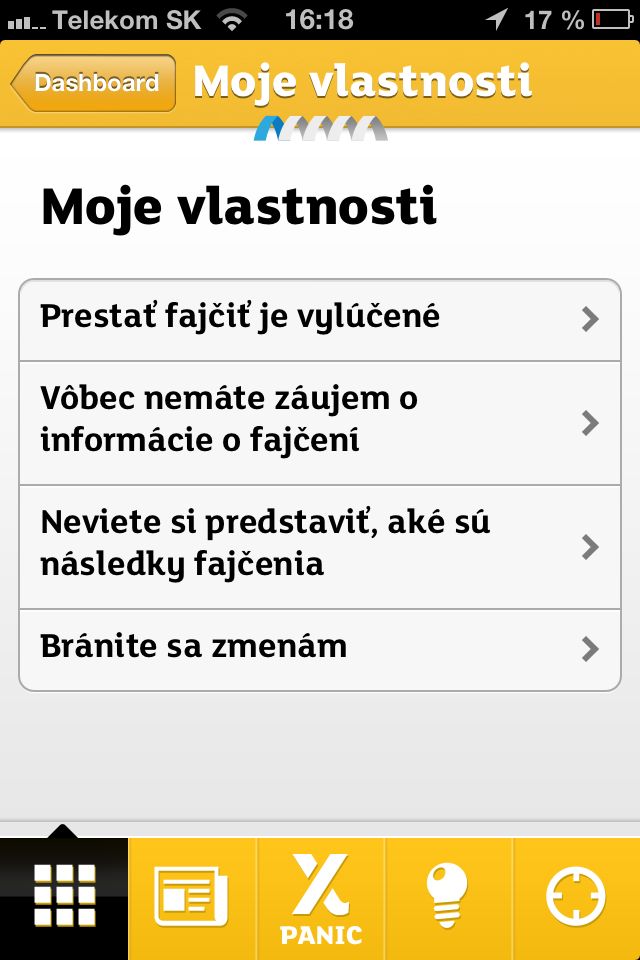Viewport: 640px width, 960px height.
Task: Select 'Neviete si predstaviť, aké sú následky fajčenia'
Action: [x=320, y=546]
